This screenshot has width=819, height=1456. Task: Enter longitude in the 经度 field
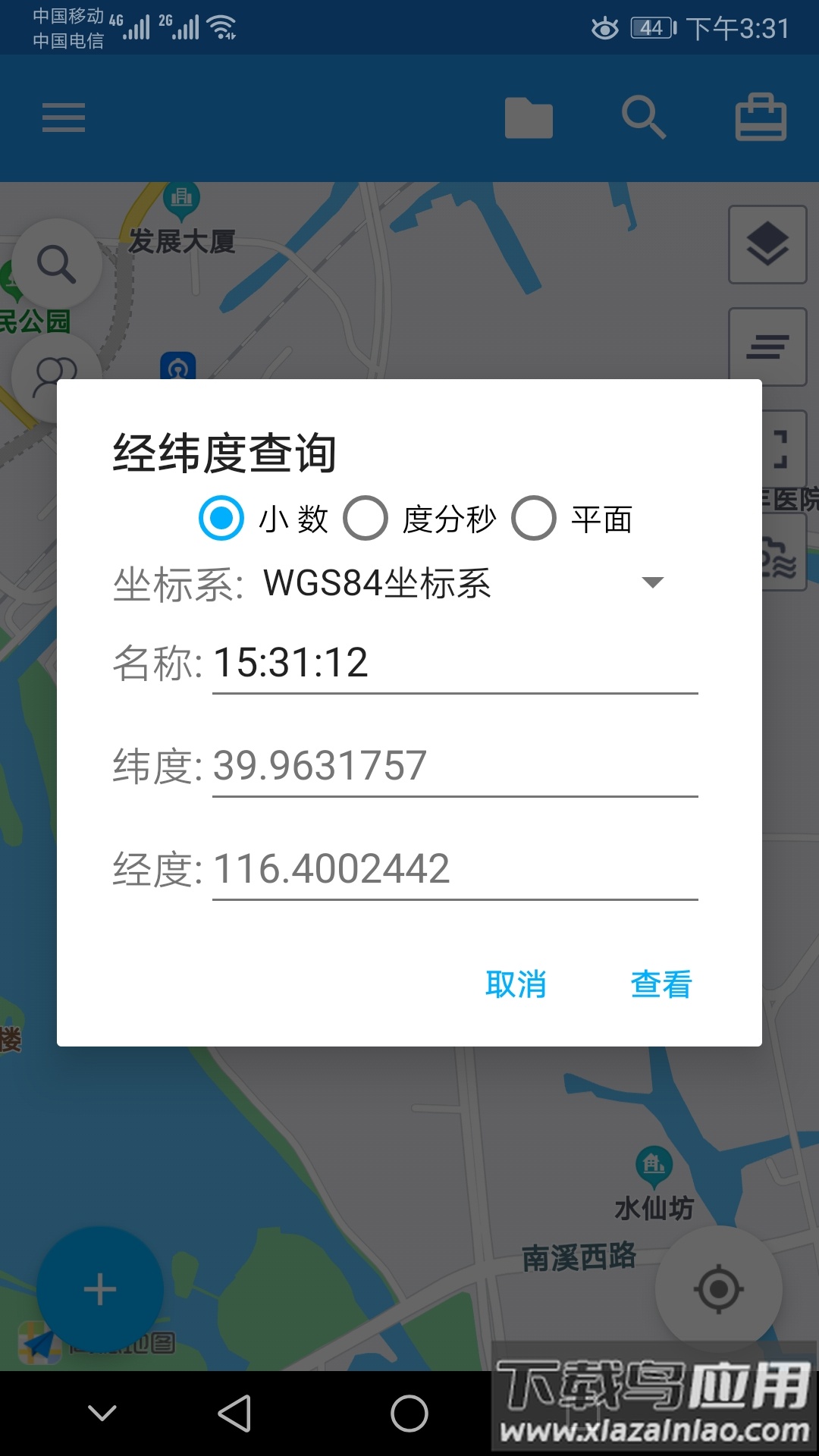click(455, 870)
